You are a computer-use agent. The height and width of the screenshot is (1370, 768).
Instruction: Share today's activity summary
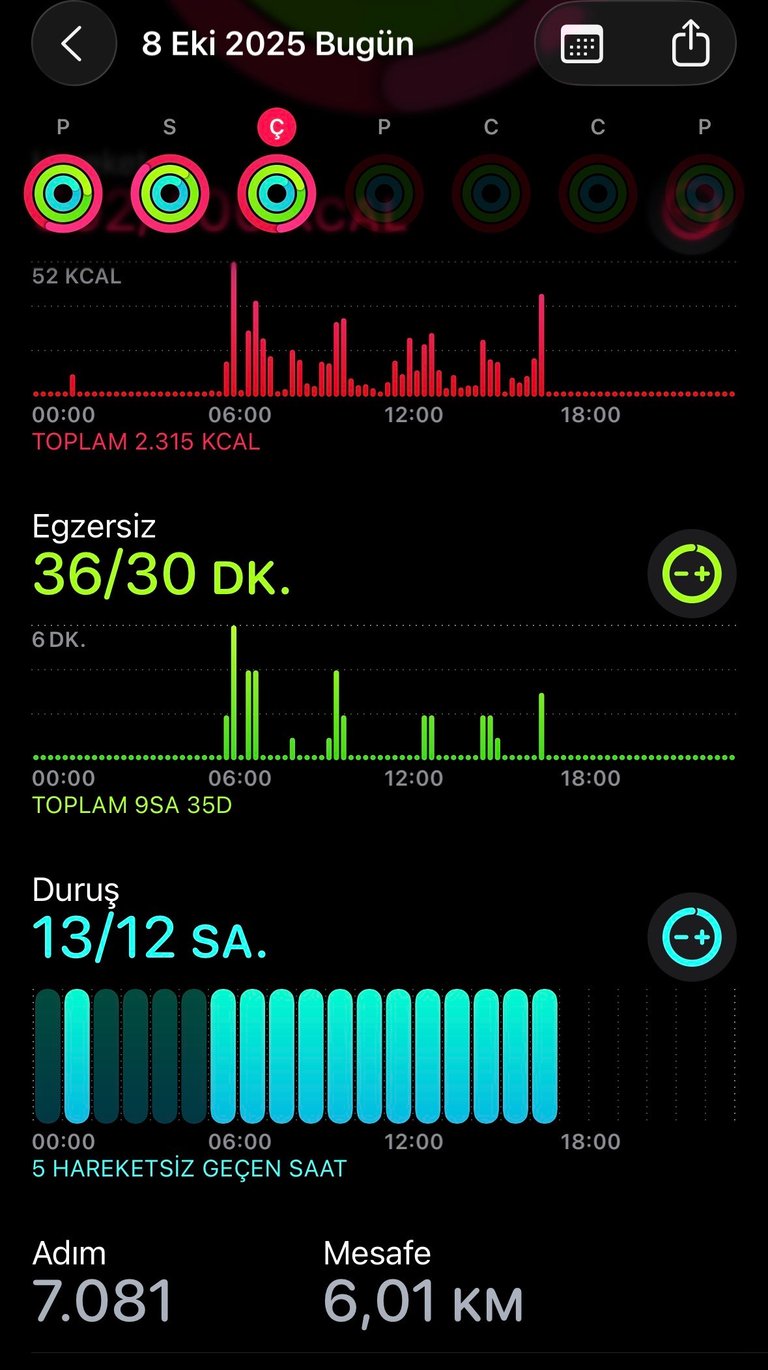[690, 45]
